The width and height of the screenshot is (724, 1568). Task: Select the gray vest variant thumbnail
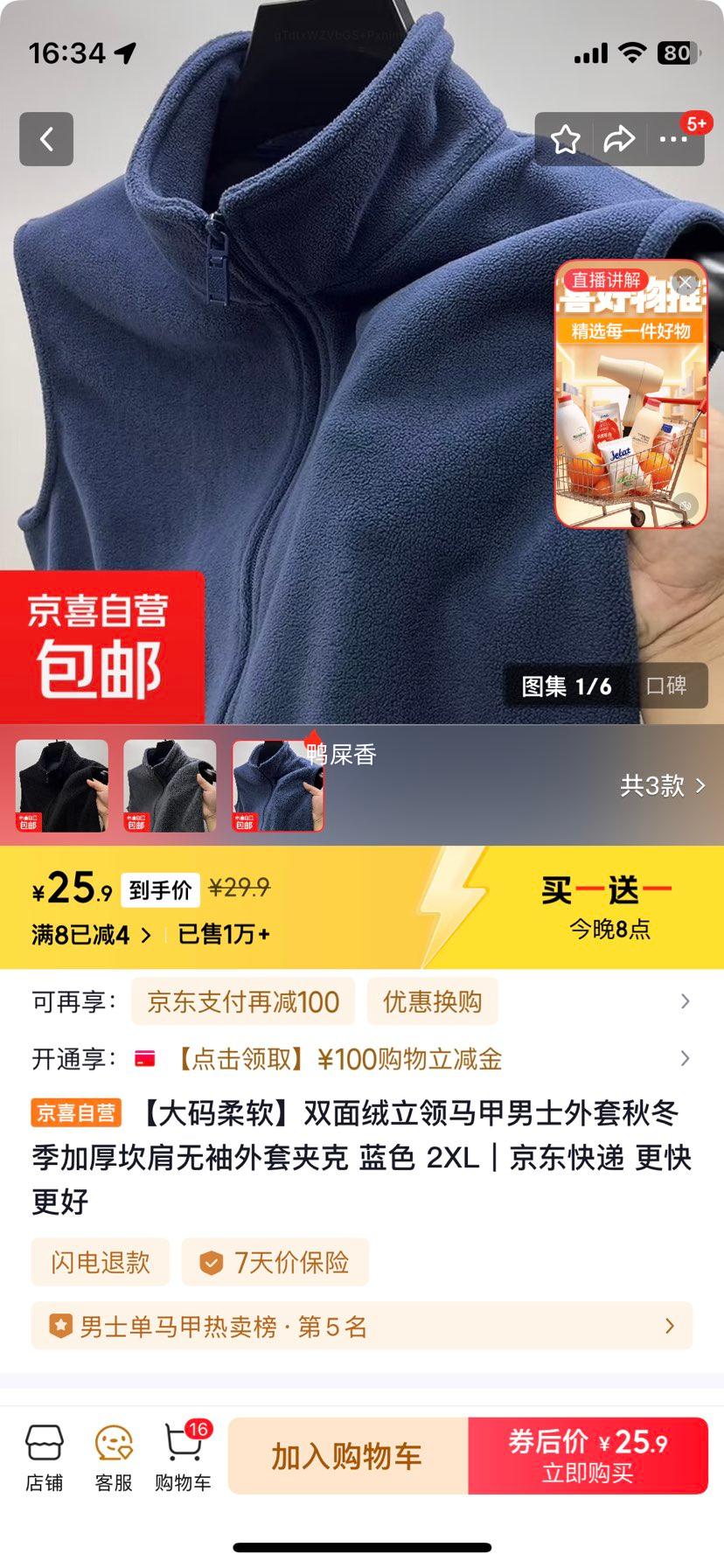pyautogui.click(x=170, y=785)
